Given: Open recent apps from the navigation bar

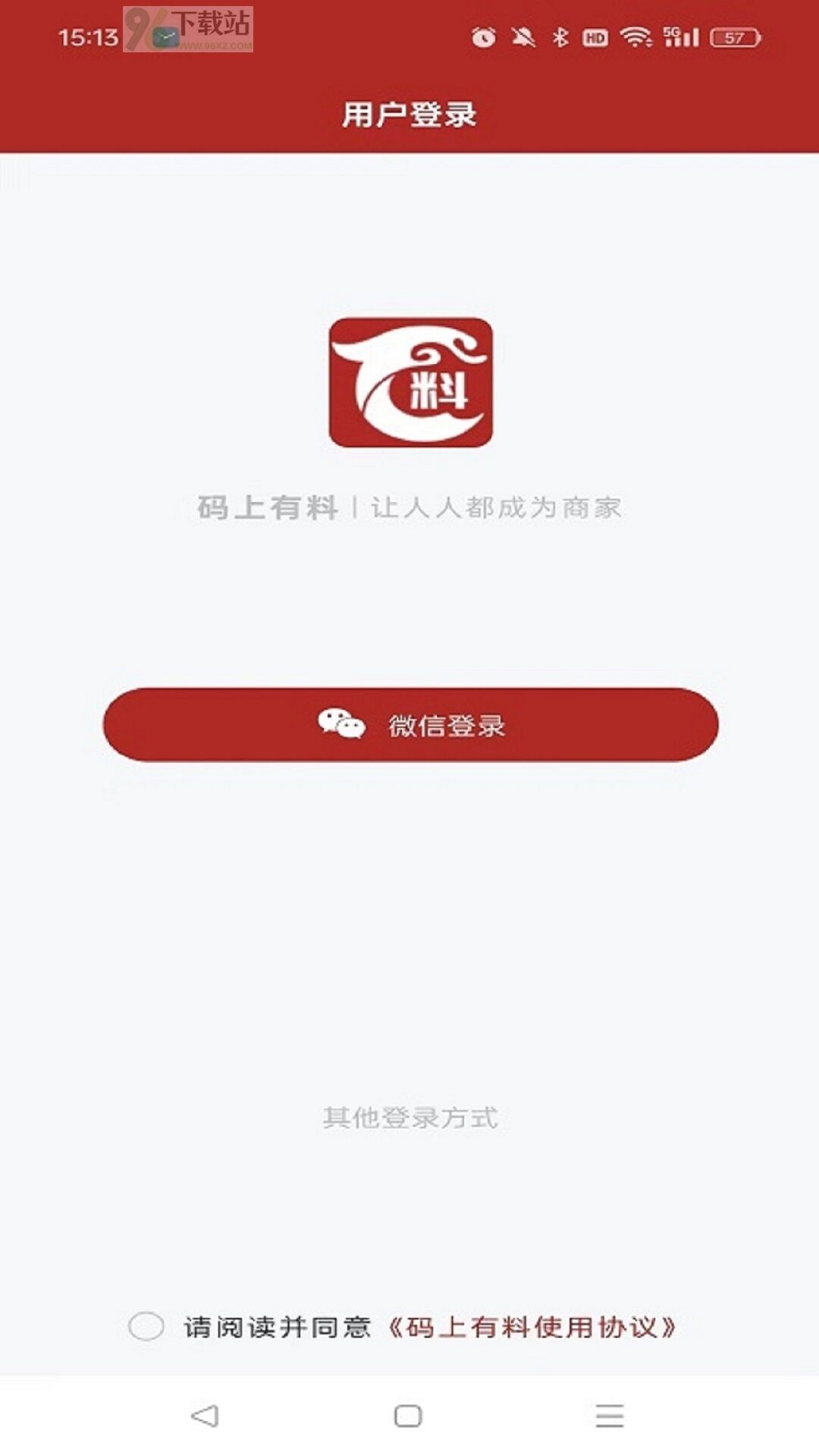Looking at the screenshot, I should [610, 1416].
